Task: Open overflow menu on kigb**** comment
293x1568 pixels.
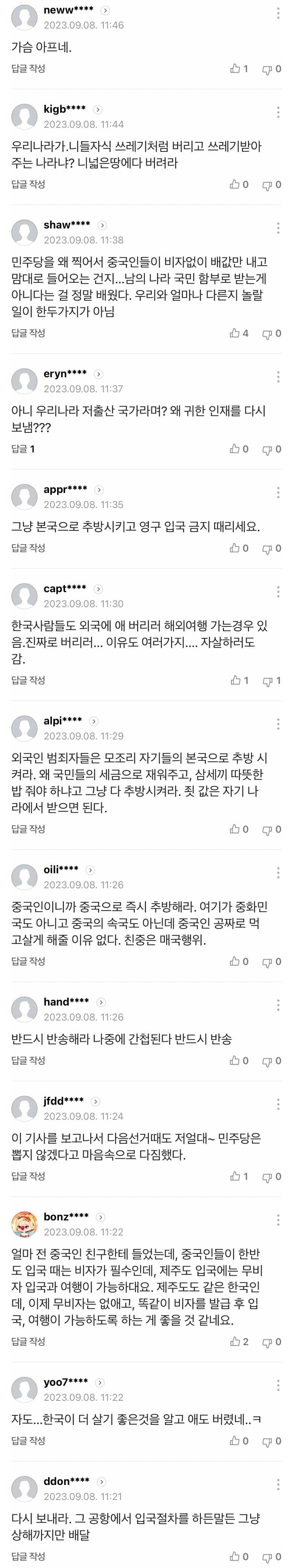Action: (278, 113)
